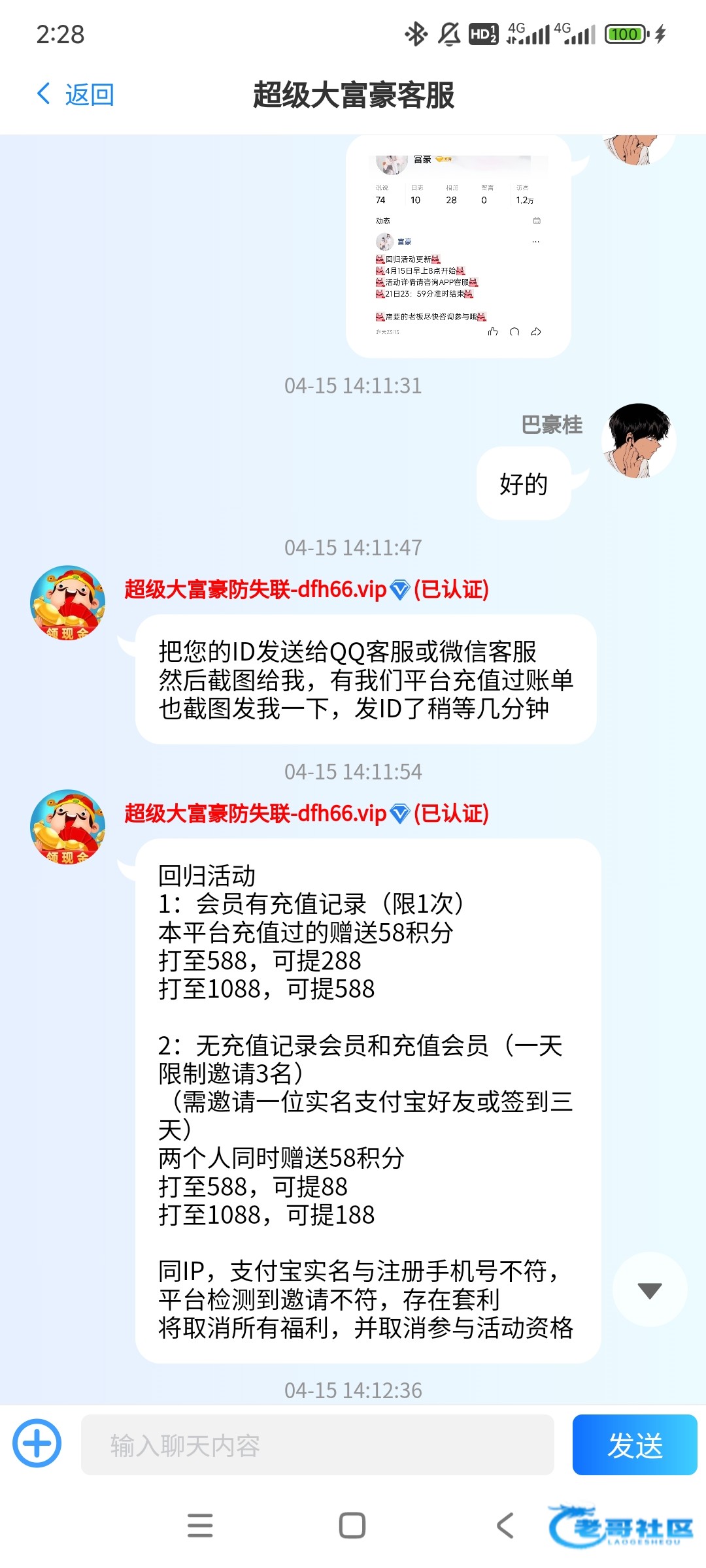Open the plus attachment menu
Screen dimensions: 706x1568
pyautogui.click(x=37, y=1444)
